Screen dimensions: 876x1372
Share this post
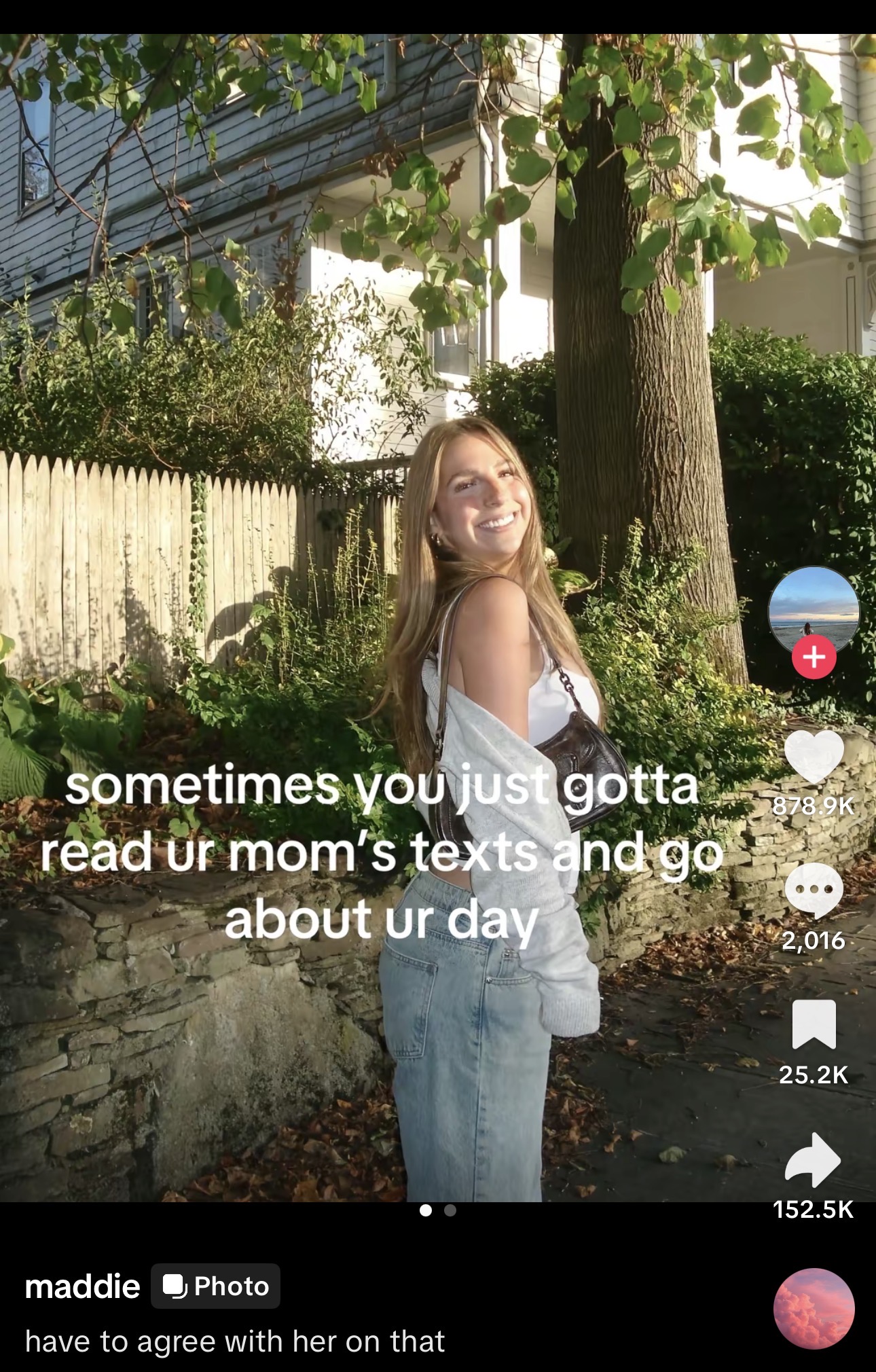(x=814, y=1159)
